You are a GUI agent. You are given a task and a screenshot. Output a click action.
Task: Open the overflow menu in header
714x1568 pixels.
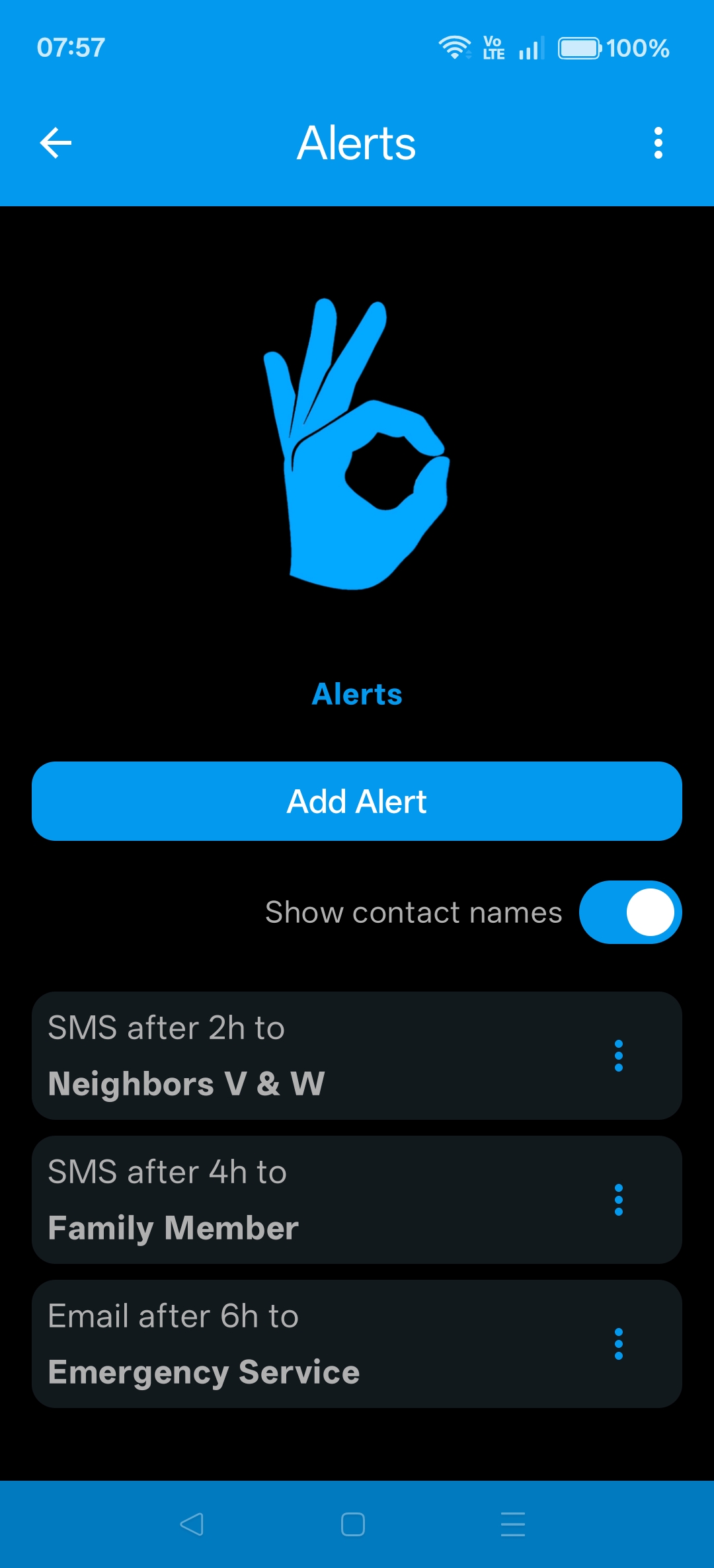tap(658, 143)
